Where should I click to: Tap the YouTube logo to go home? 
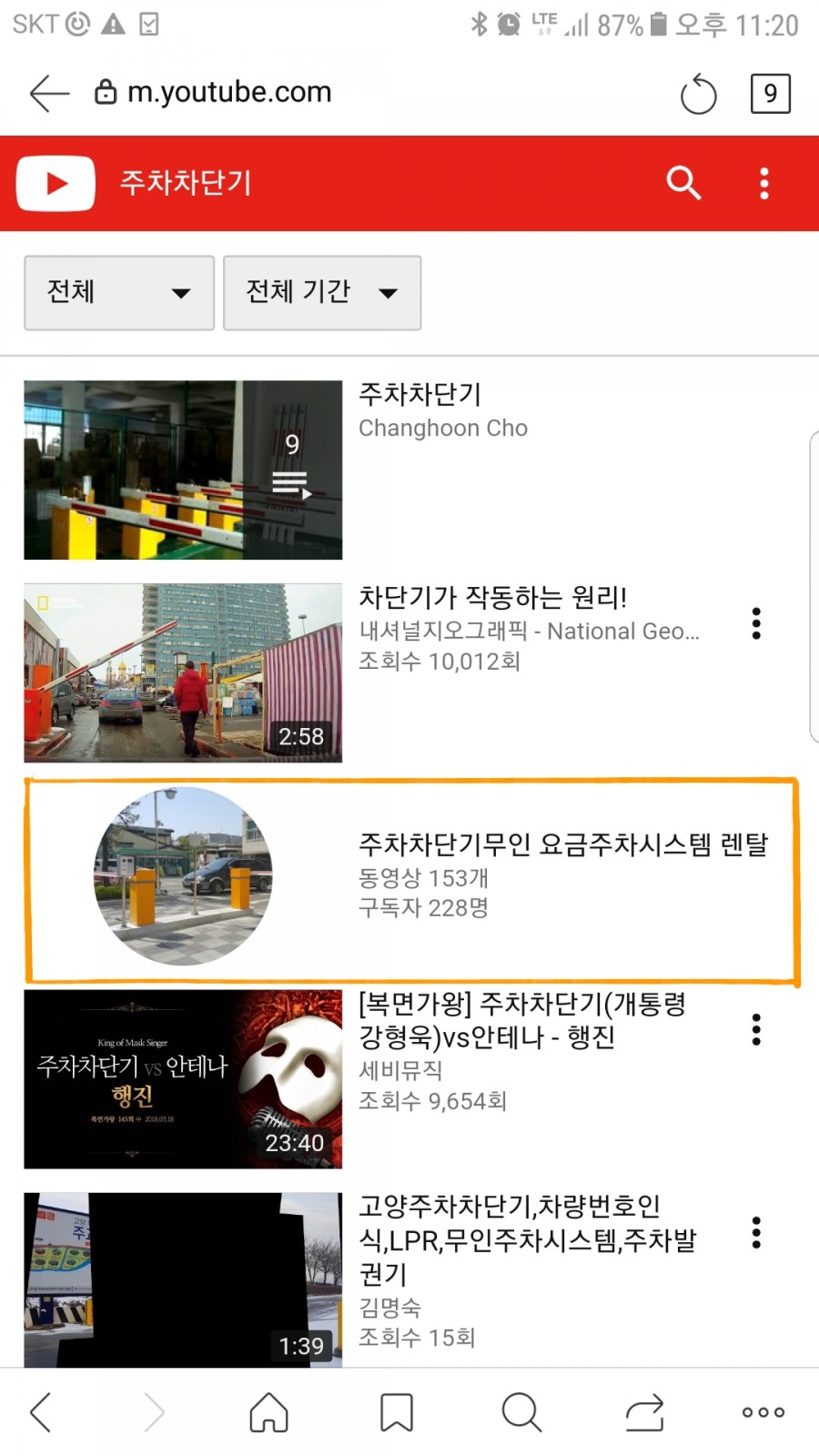coord(56,183)
